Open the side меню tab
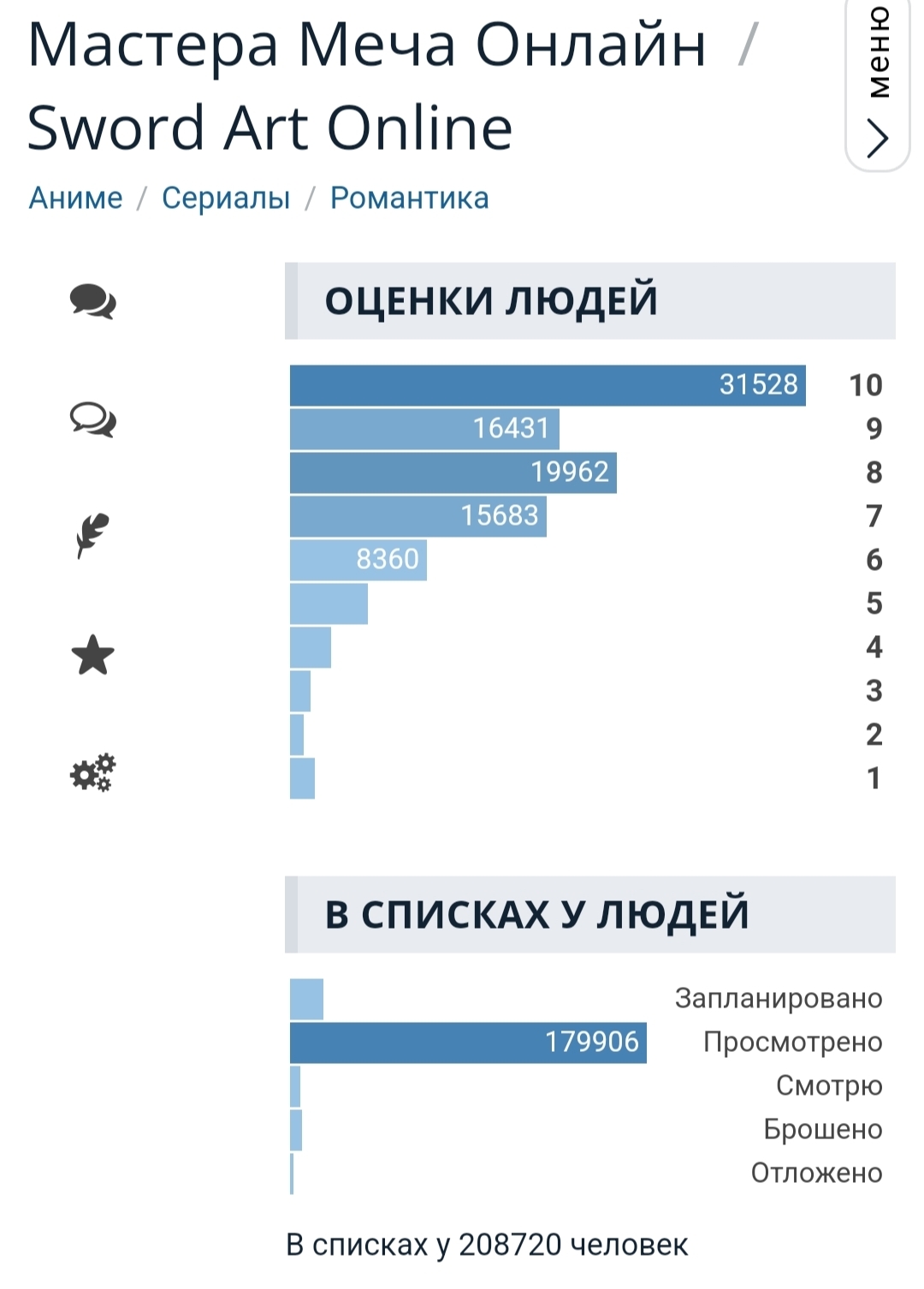Image resolution: width=924 pixels, height=1289 pixels. (878, 86)
